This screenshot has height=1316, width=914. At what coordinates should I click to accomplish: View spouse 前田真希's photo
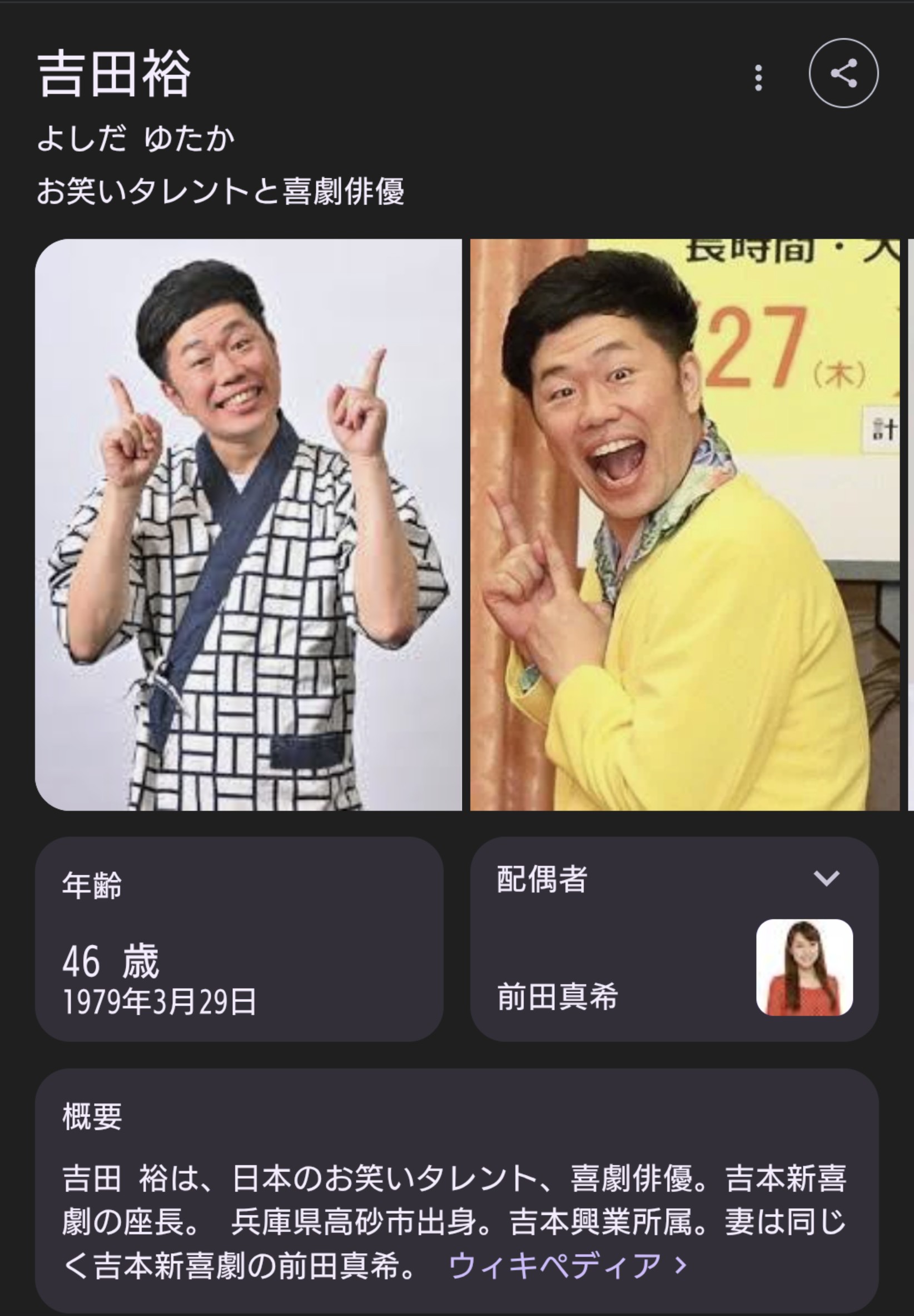tap(804, 968)
